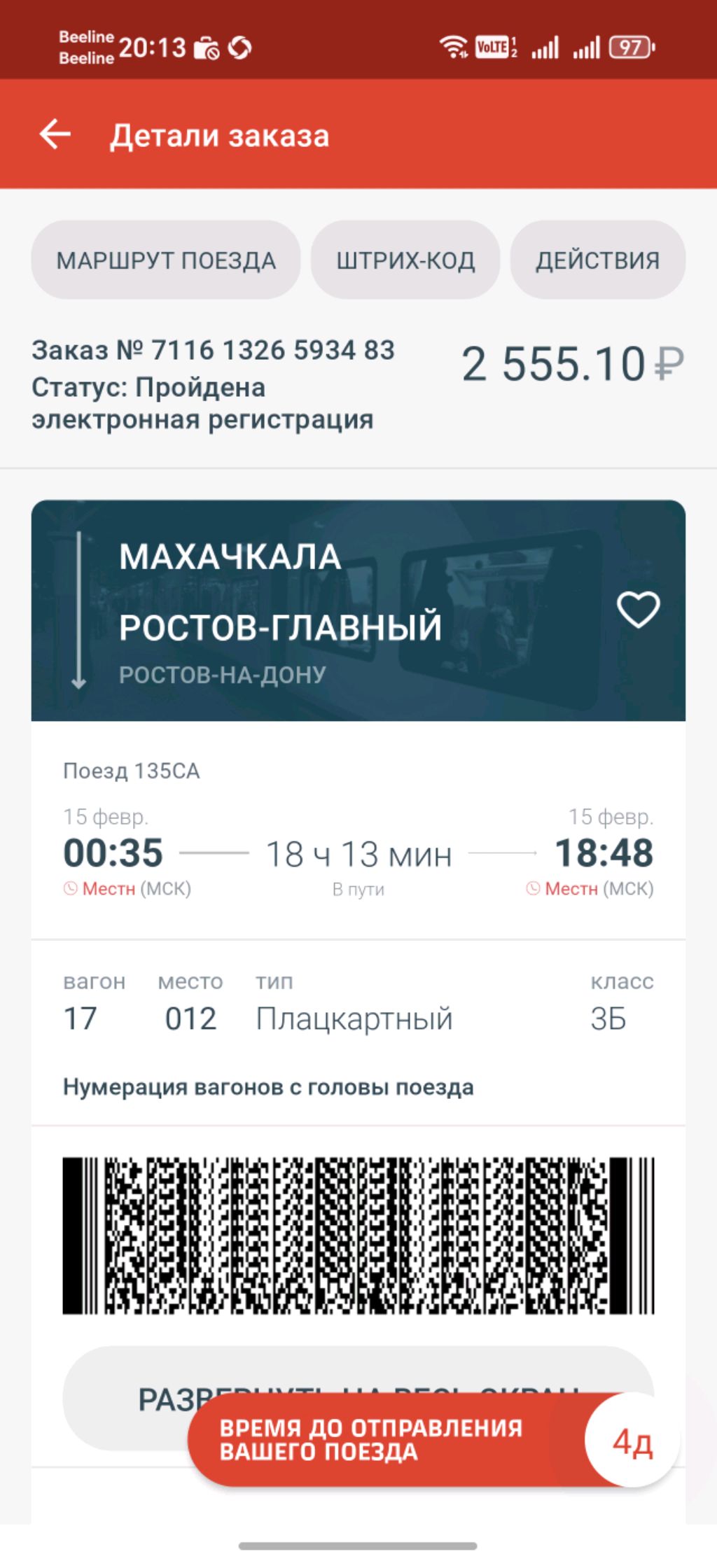The height and width of the screenshot is (1568, 717).
Task: Jump to the ШТРИХ-КОД section
Action: tap(405, 260)
